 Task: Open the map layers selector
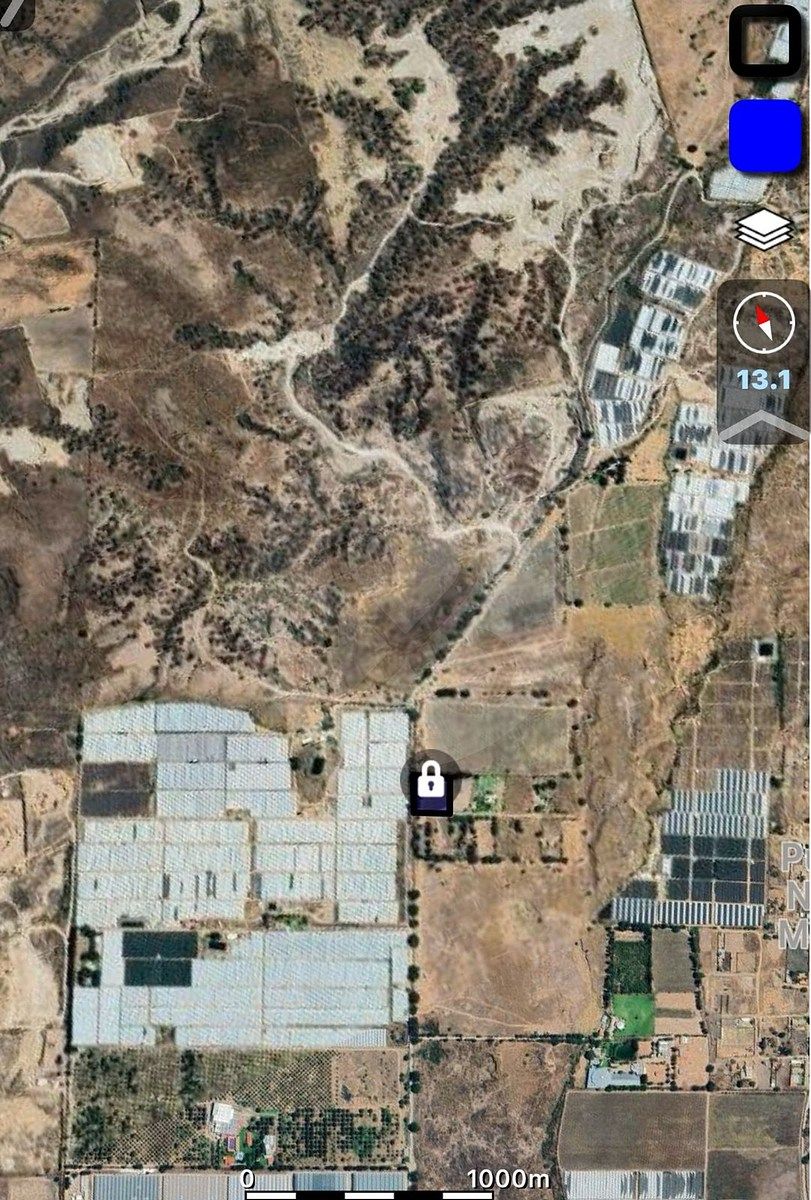coord(764,230)
